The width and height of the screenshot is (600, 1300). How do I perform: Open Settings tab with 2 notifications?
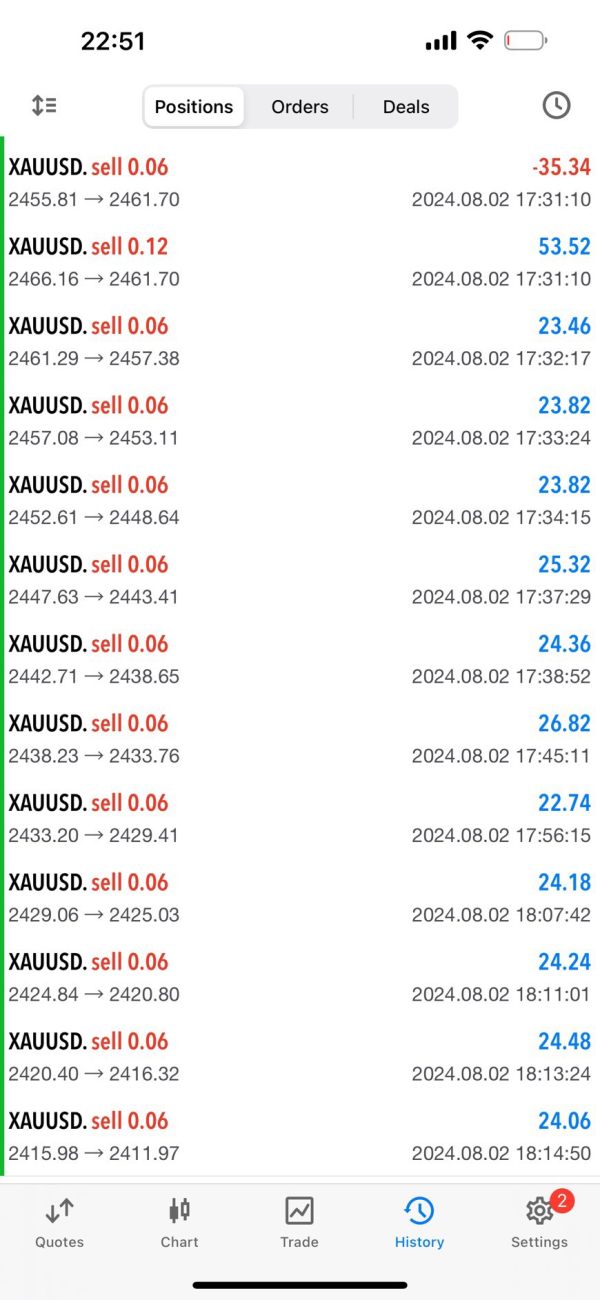pyautogui.click(x=539, y=1223)
